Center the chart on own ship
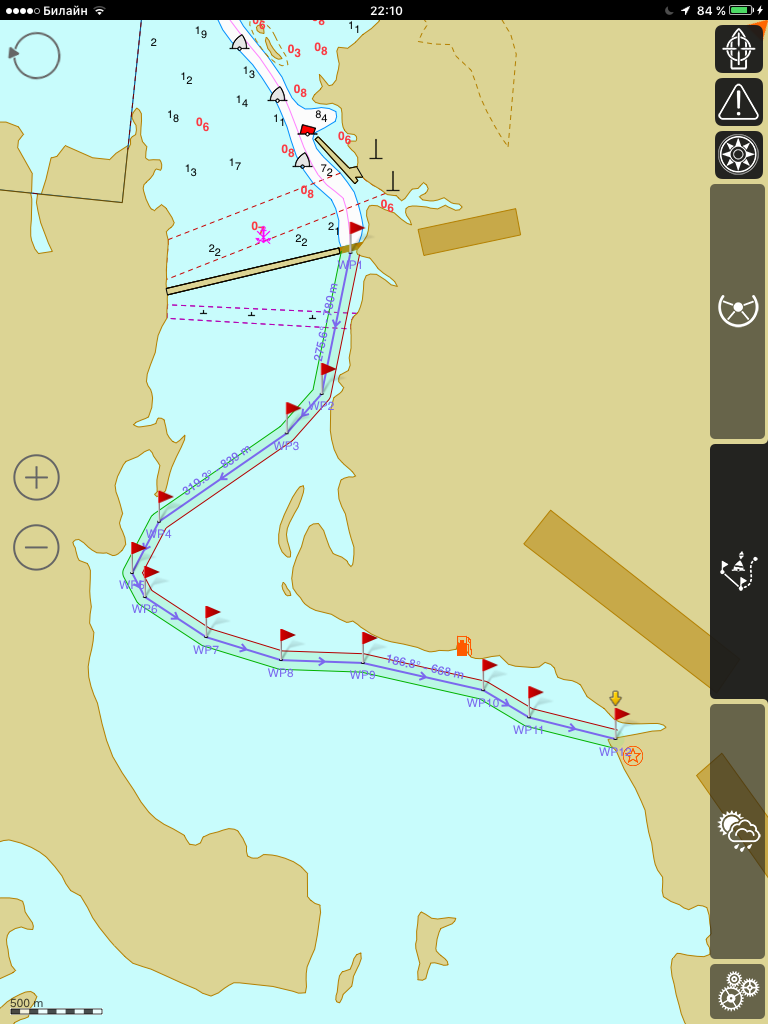 (x=738, y=49)
